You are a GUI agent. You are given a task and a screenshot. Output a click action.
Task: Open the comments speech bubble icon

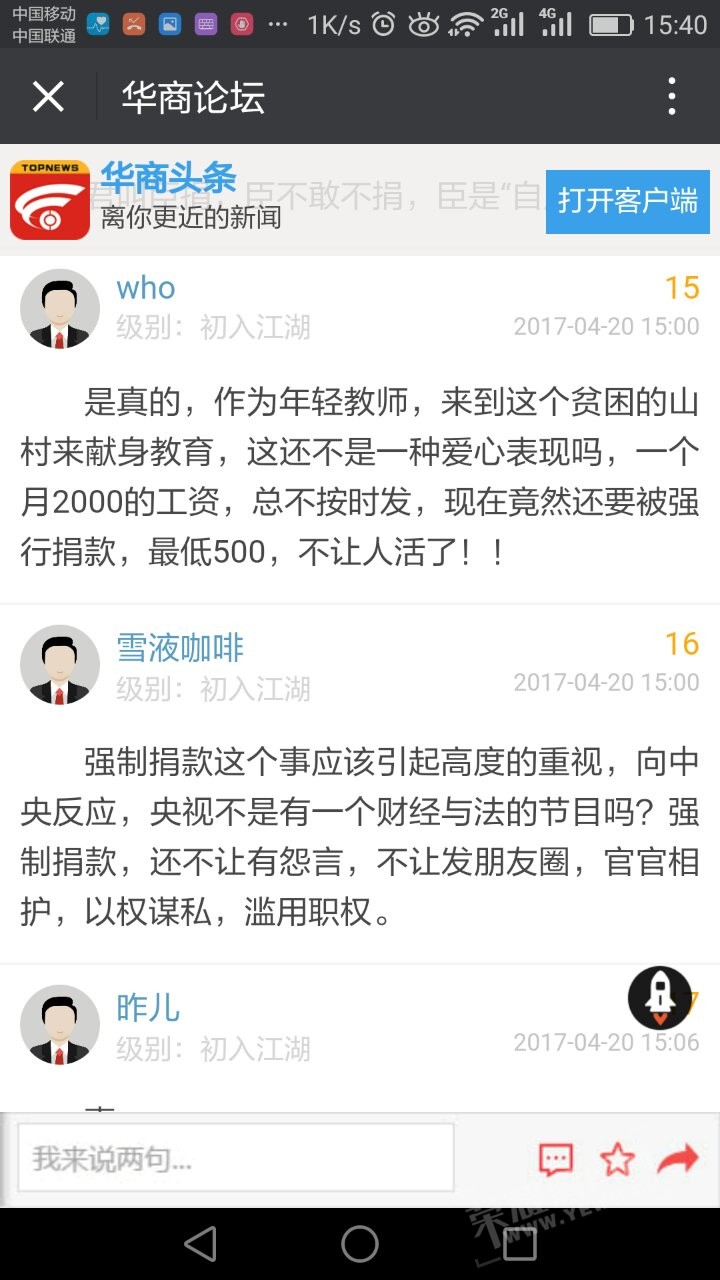click(x=556, y=1159)
